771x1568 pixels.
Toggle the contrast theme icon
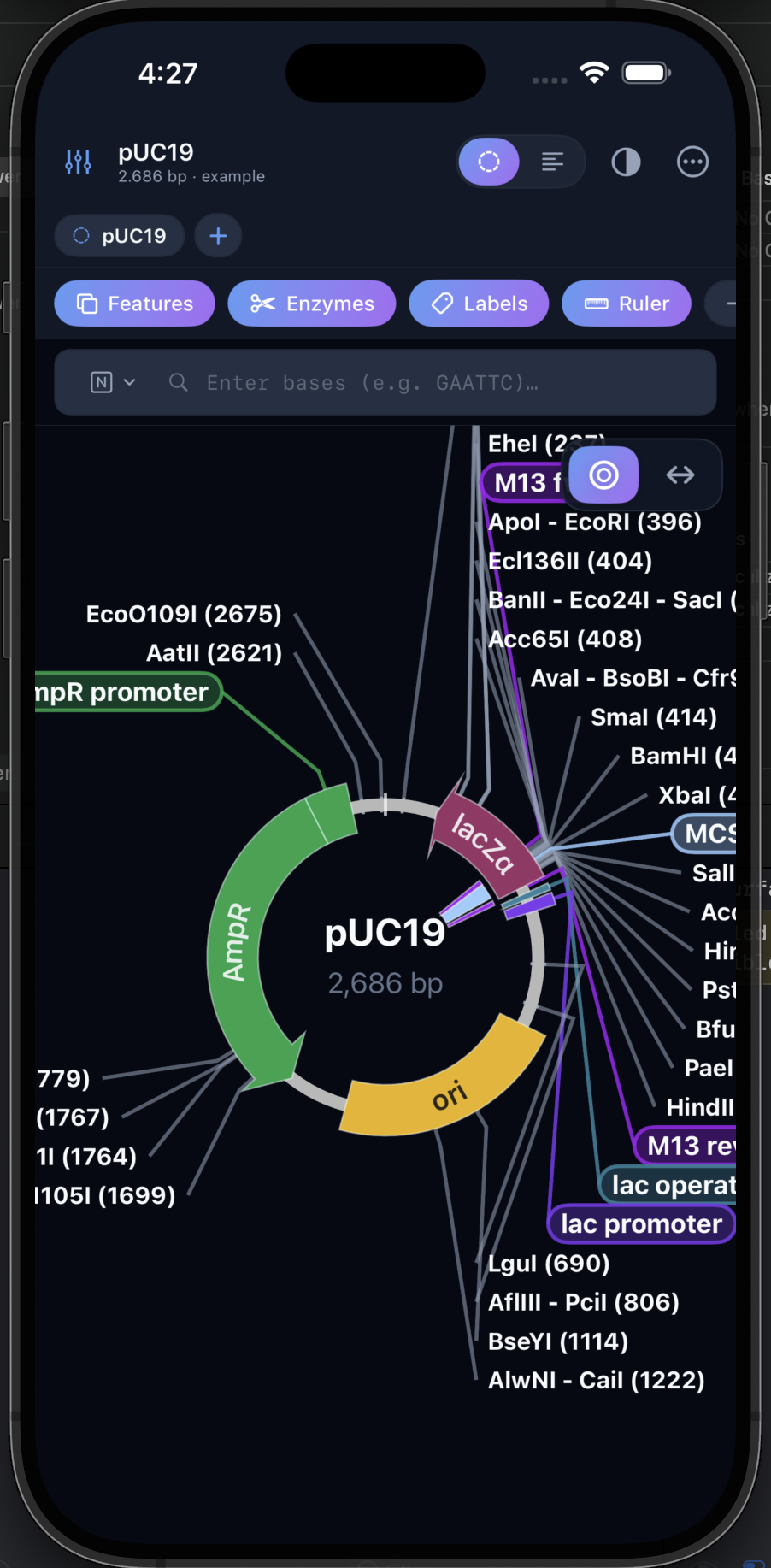tap(626, 162)
